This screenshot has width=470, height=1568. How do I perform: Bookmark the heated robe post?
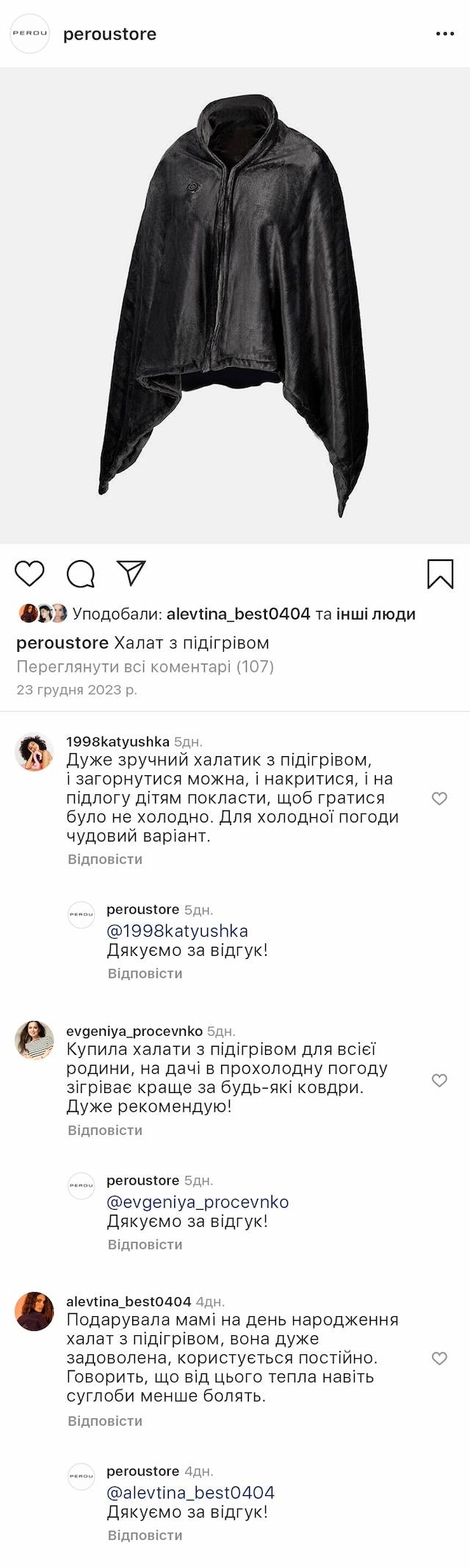point(440,574)
